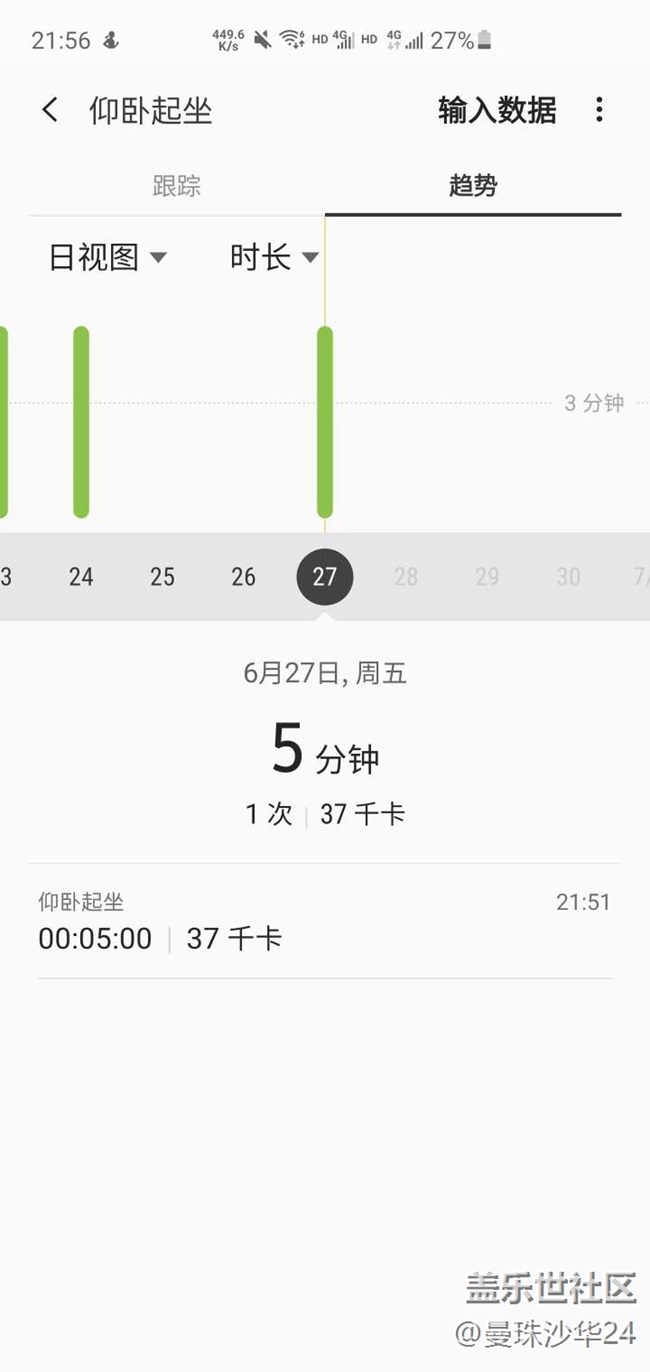Tap the green bar for day 24

point(81,422)
